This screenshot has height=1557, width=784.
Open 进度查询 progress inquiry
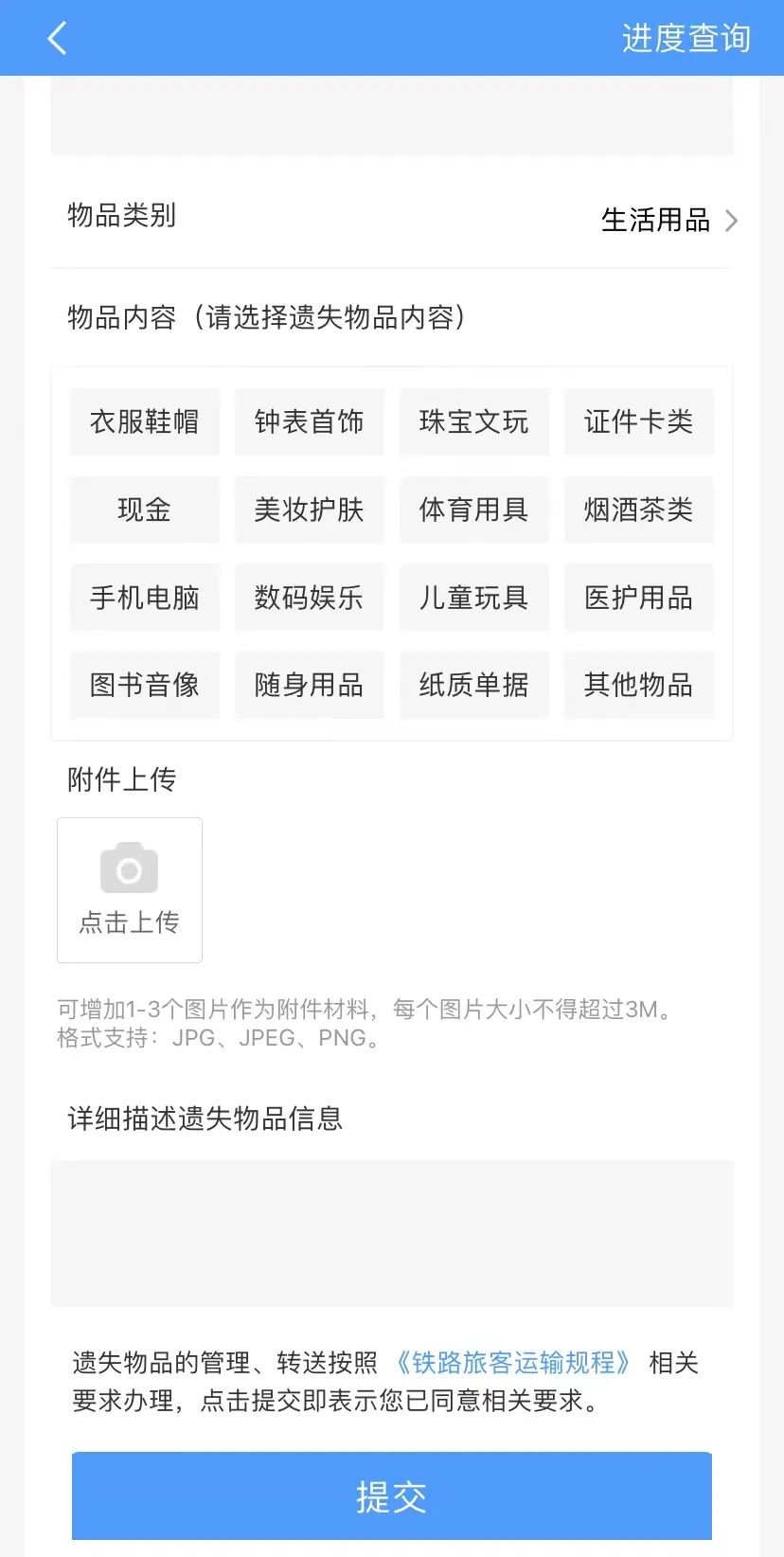point(686,39)
